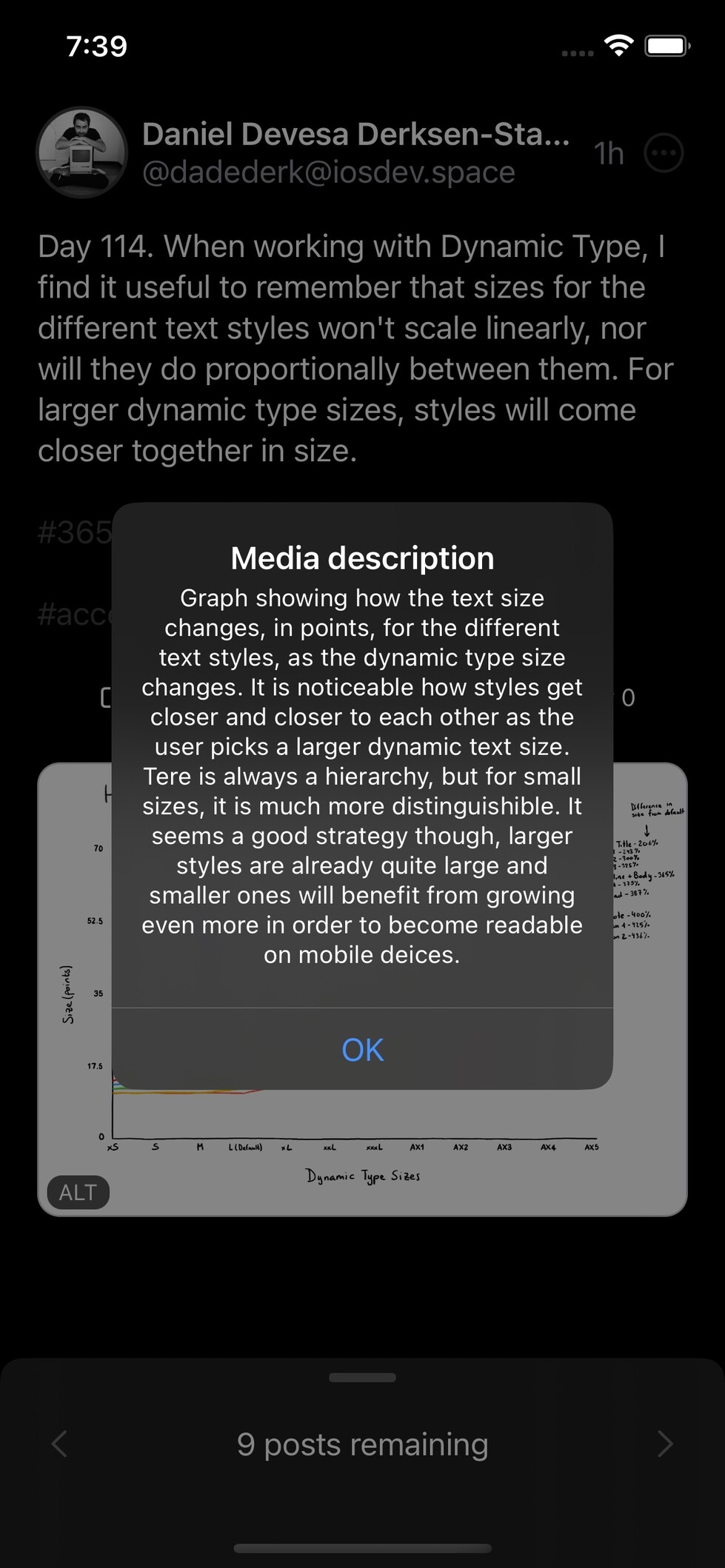Go to the next post arrow
Viewport: 725px width, 1568px height.
pyautogui.click(x=665, y=1444)
